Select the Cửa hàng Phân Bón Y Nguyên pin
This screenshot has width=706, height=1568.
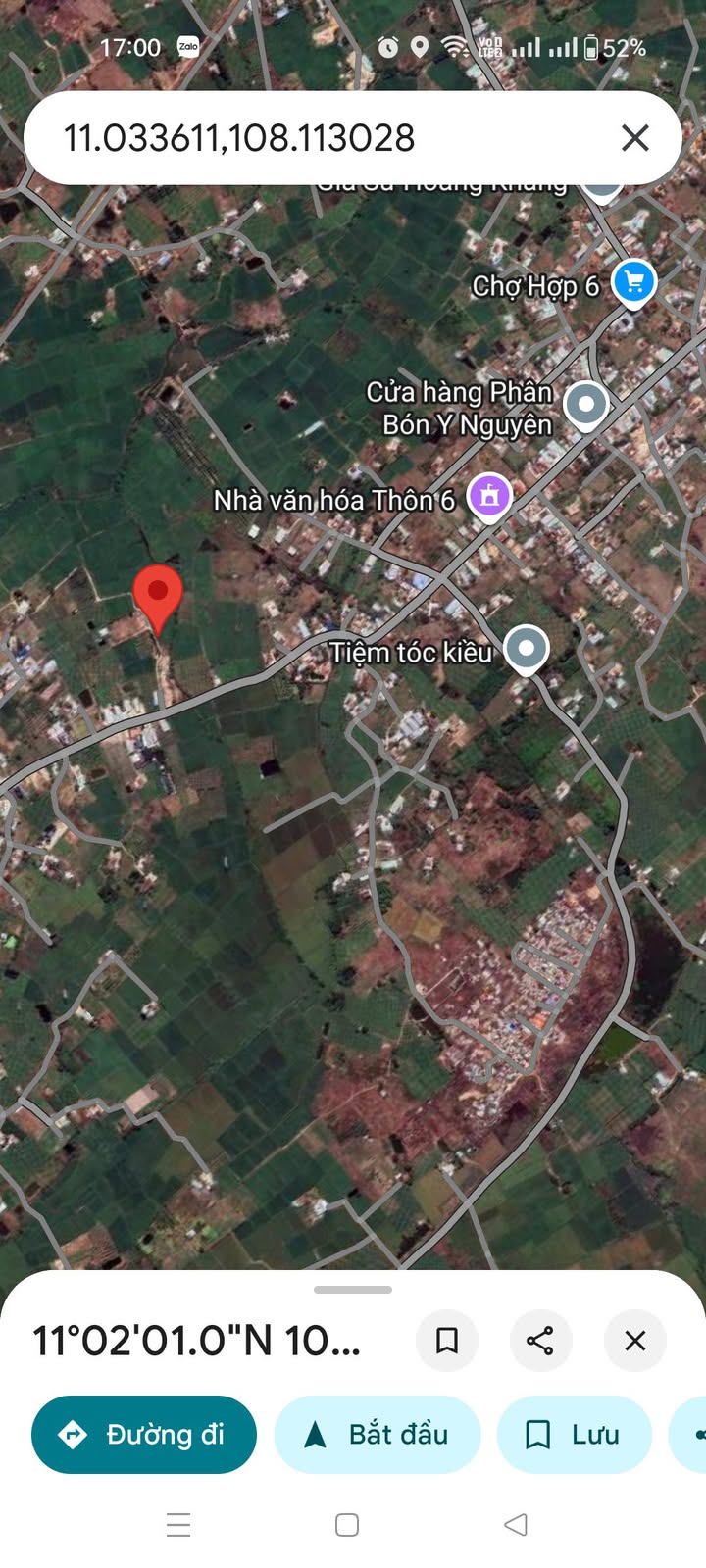click(586, 404)
